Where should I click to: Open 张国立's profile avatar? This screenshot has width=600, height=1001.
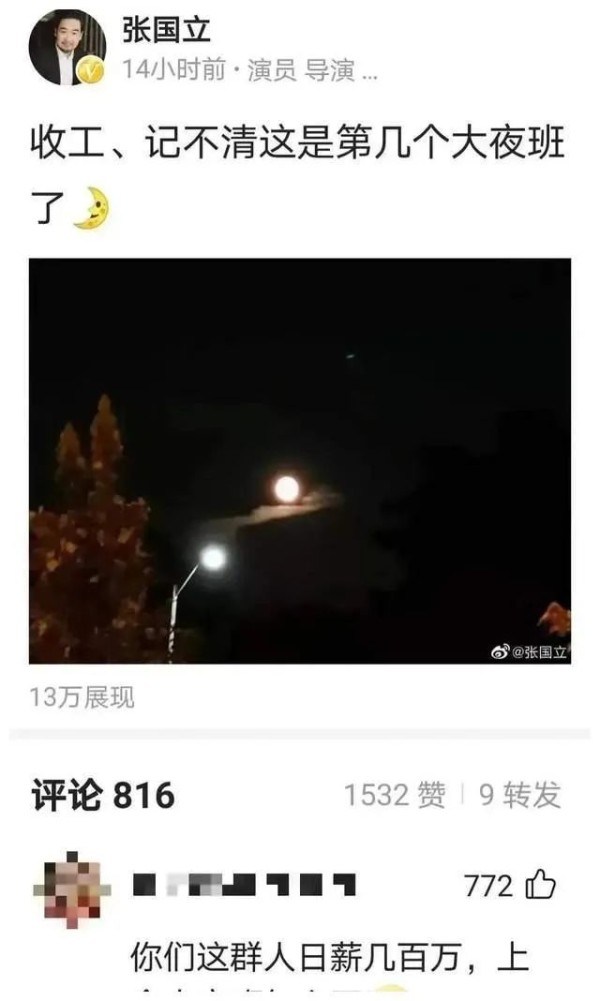[67, 47]
